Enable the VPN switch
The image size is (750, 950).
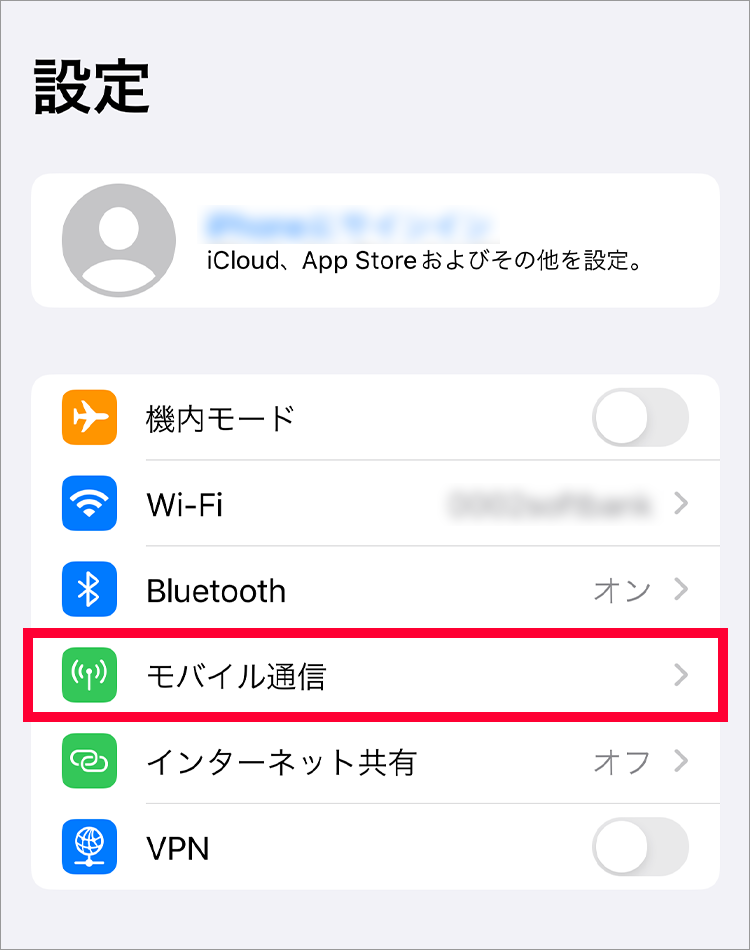[x=640, y=848]
